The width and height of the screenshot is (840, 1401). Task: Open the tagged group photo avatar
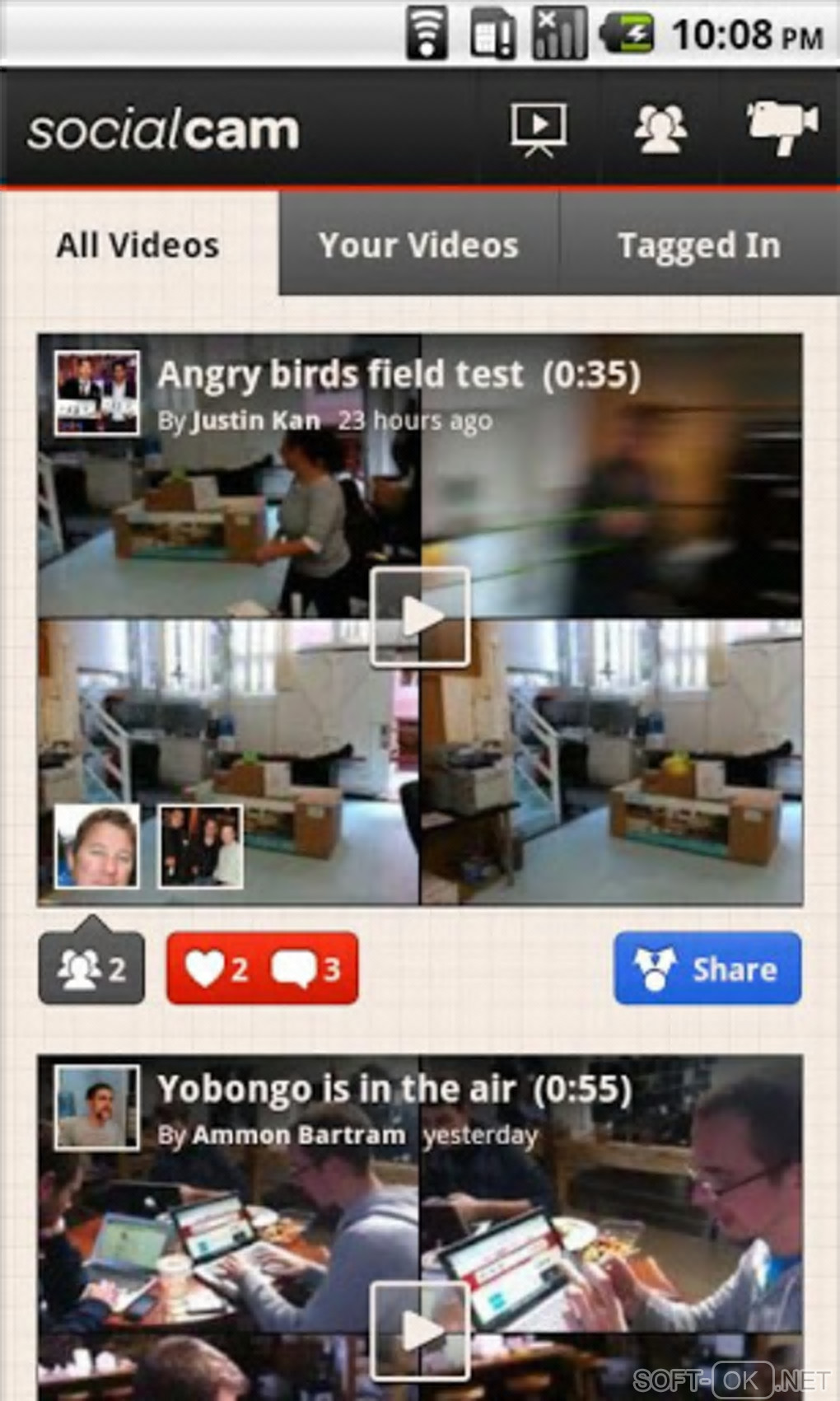(x=201, y=847)
